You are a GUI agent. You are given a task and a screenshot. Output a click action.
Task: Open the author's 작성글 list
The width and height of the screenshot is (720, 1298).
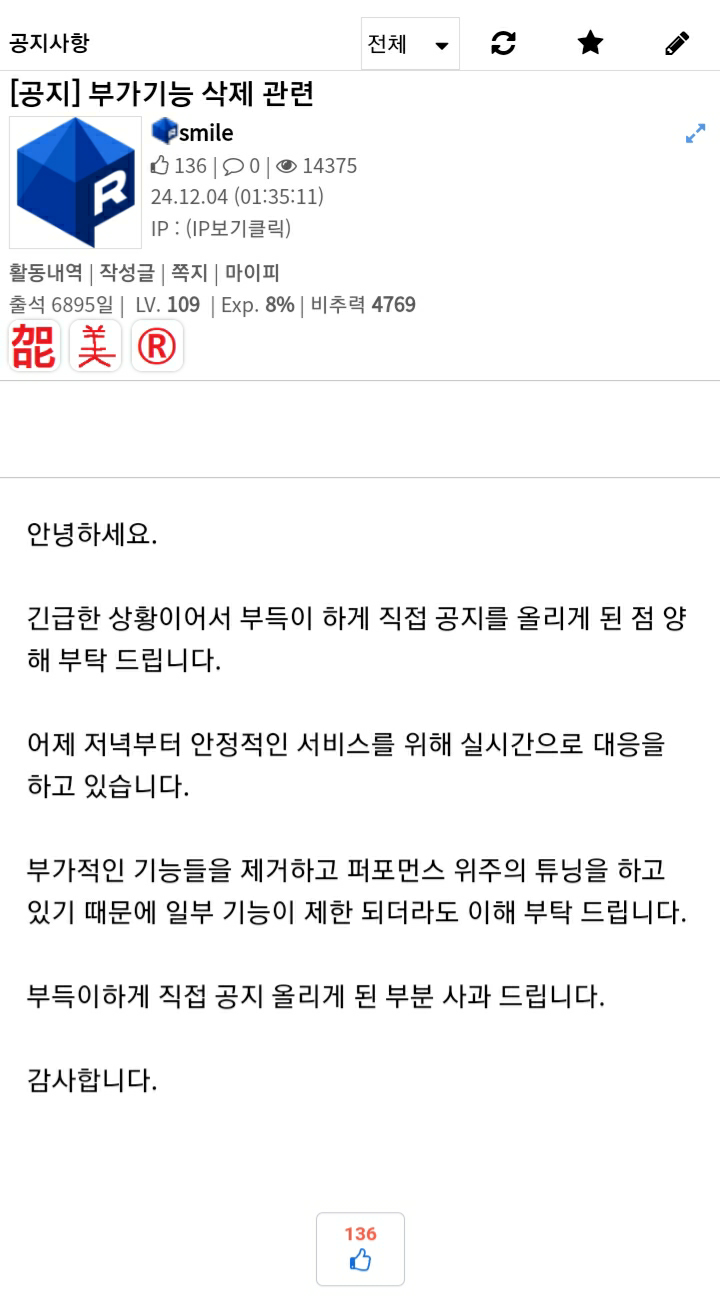click(126, 273)
